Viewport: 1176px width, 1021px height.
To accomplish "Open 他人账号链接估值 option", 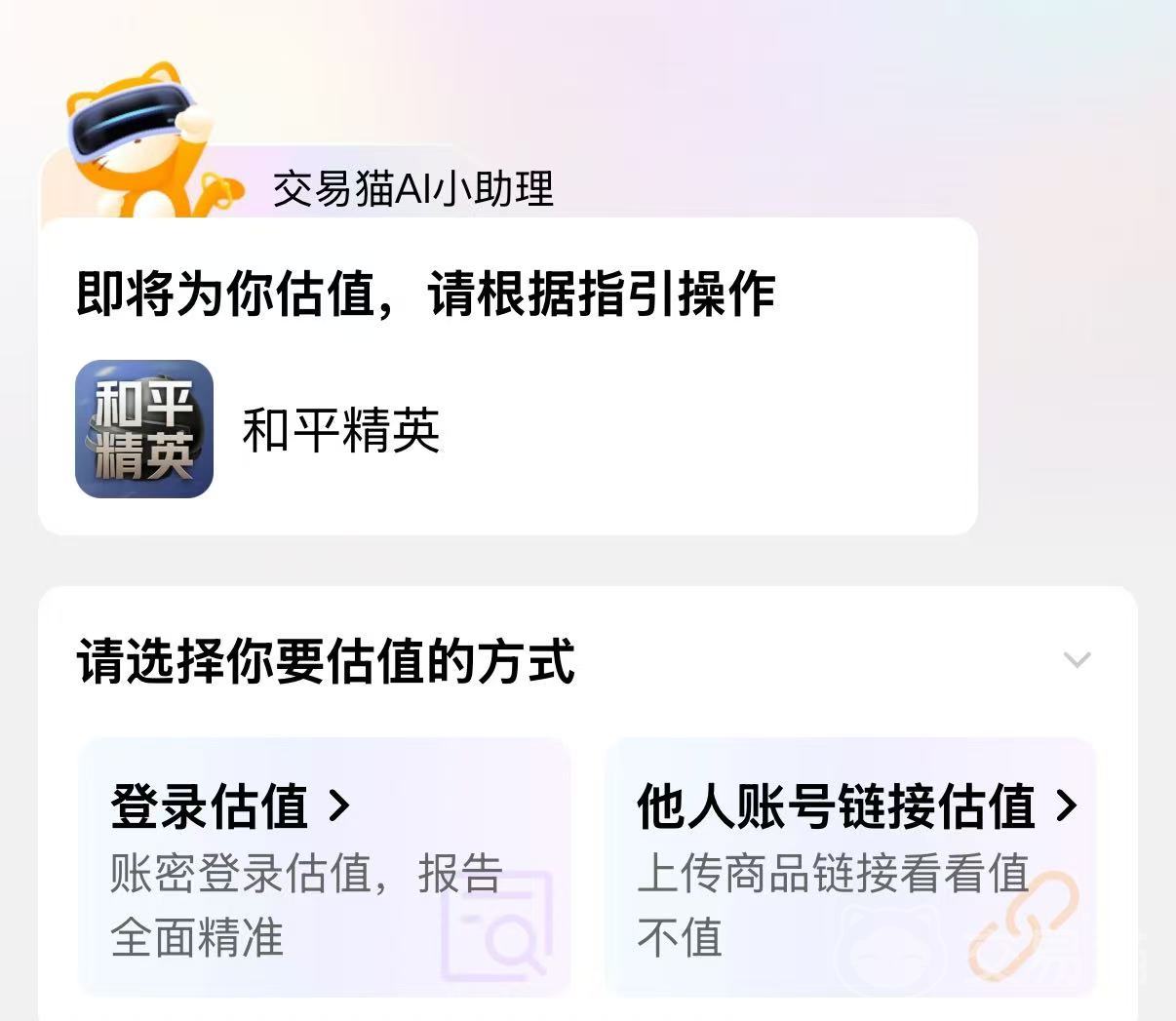I will point(850,866).
